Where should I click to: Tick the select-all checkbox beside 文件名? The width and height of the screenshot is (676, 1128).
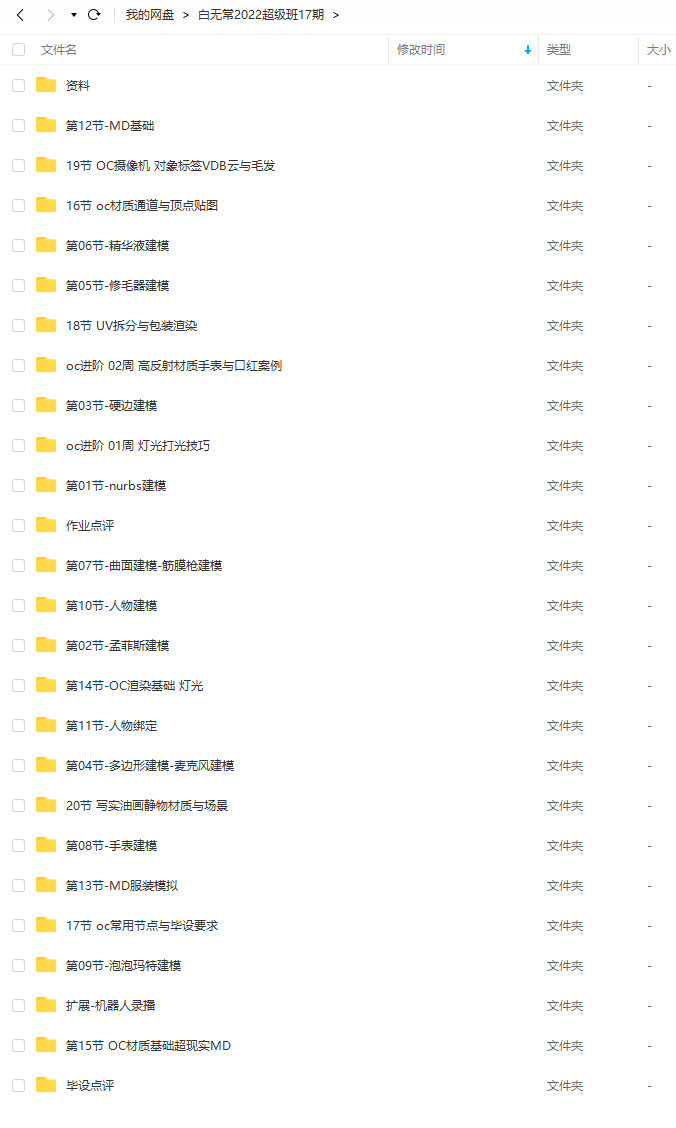coord(18,50)
